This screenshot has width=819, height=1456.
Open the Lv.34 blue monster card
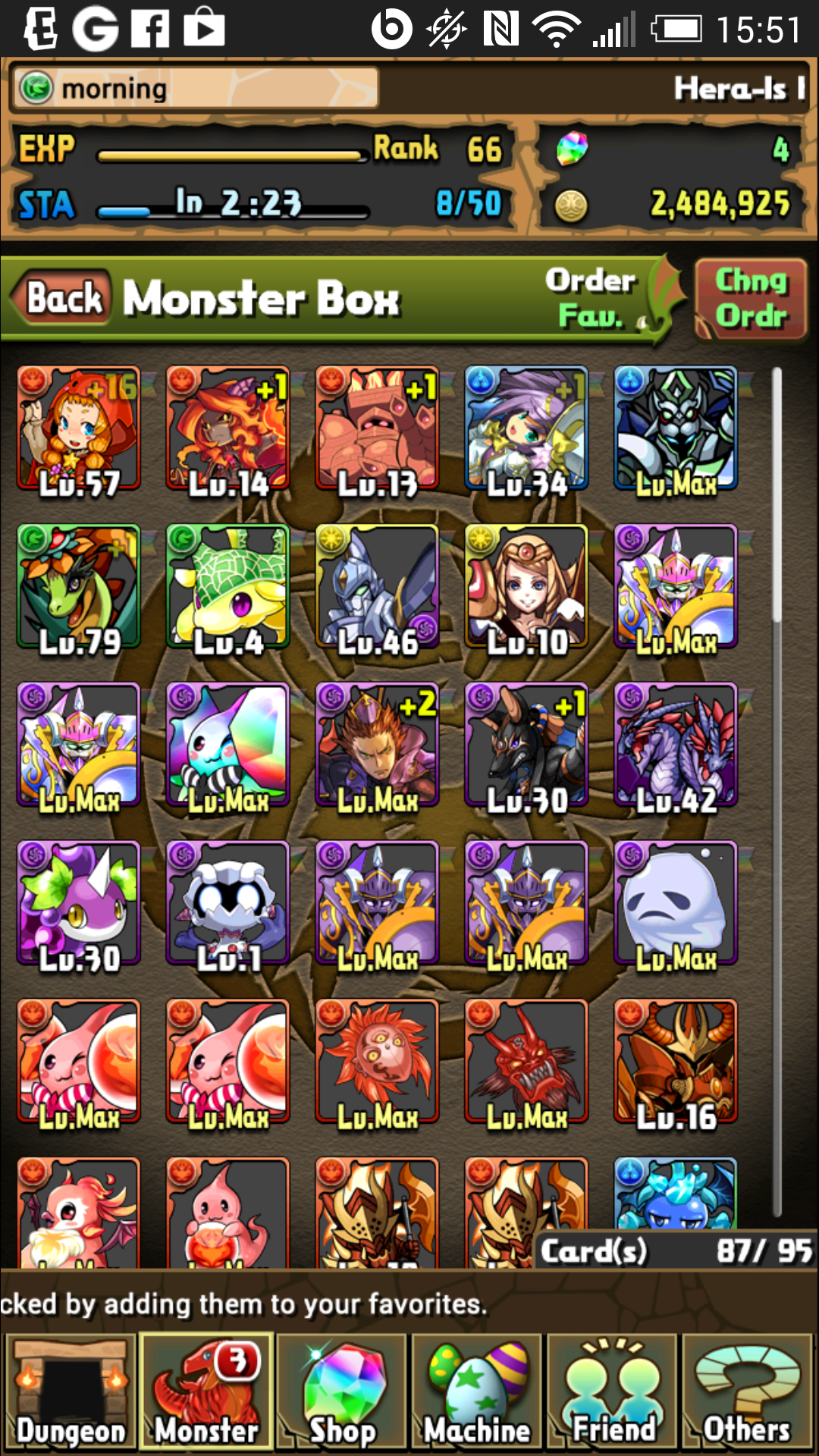coord(526,429)
